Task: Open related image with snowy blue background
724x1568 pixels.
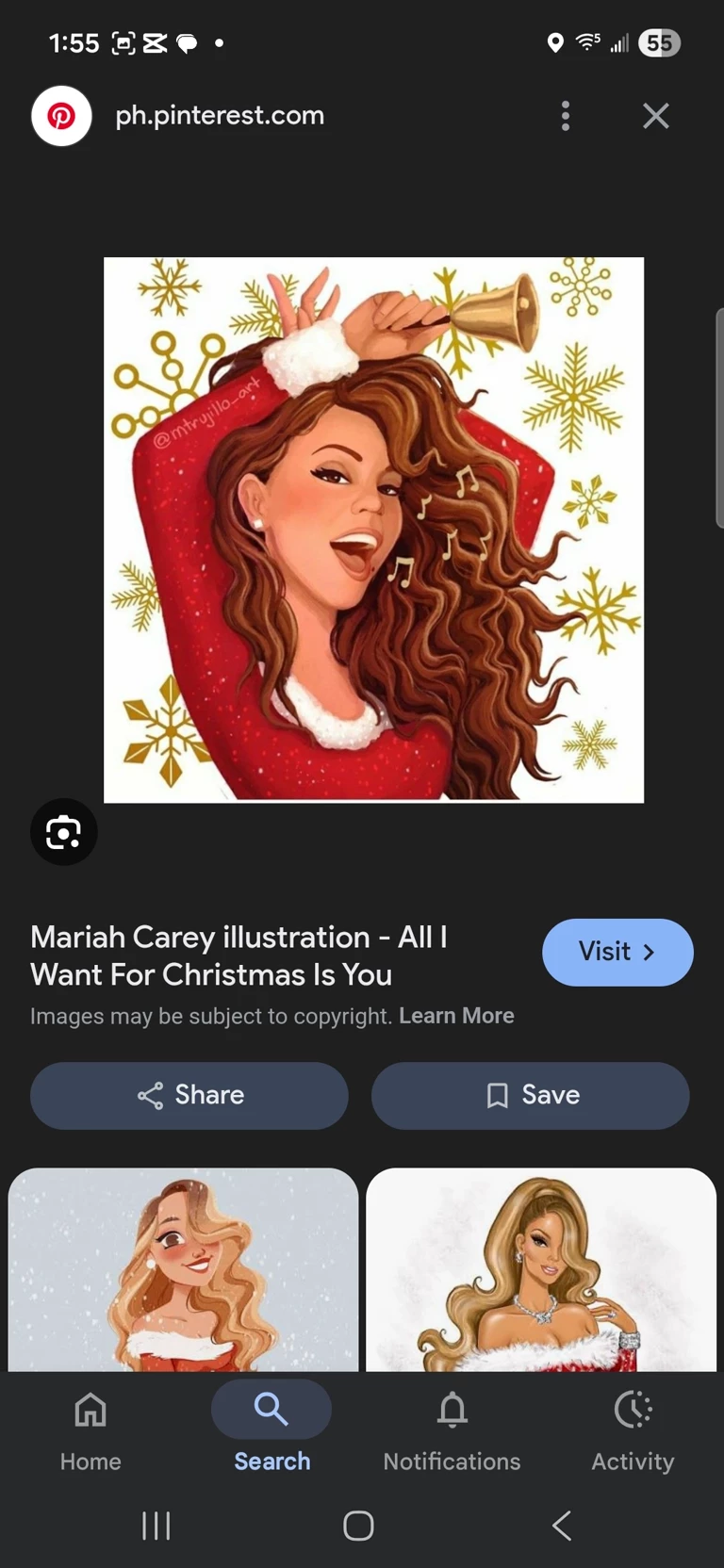Action: point(183,1268)
